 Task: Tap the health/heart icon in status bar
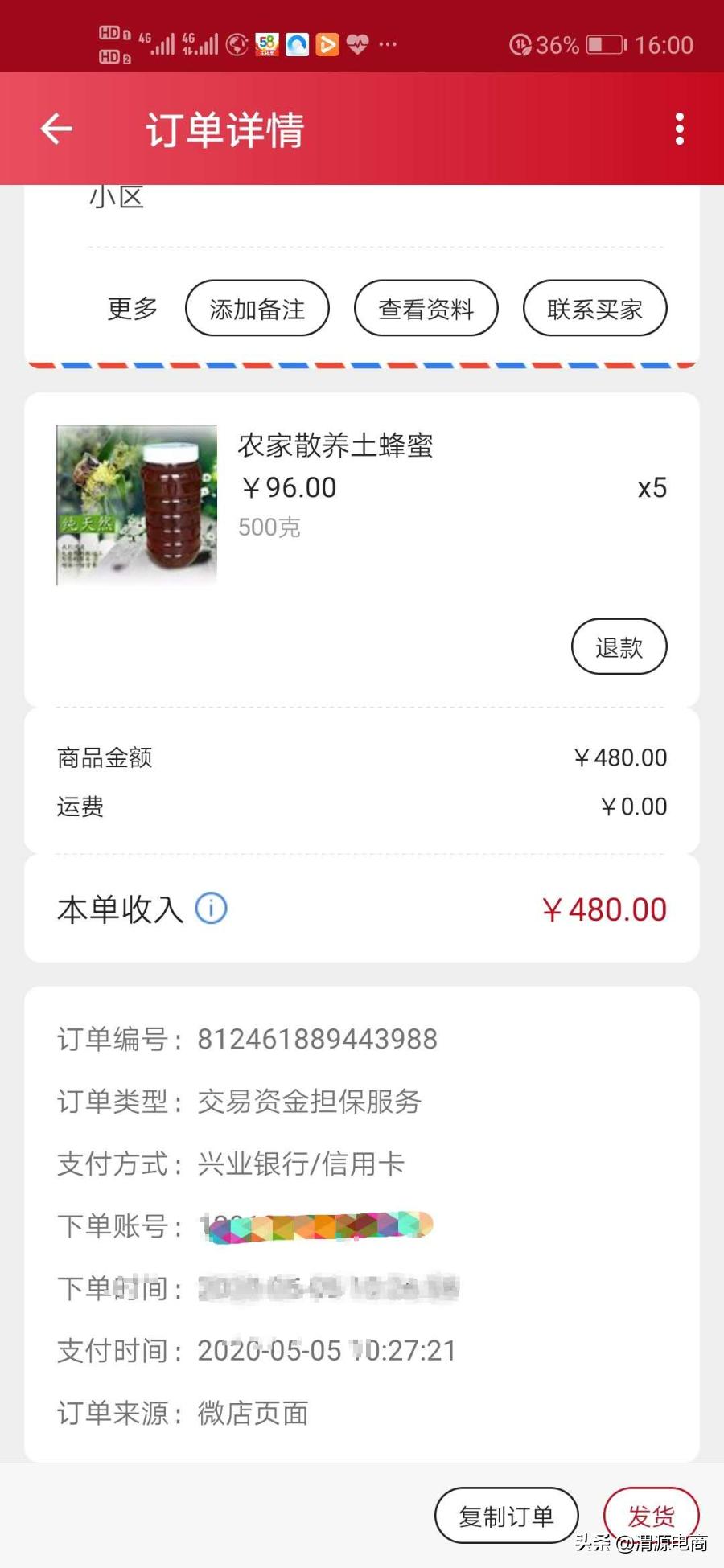356,44
